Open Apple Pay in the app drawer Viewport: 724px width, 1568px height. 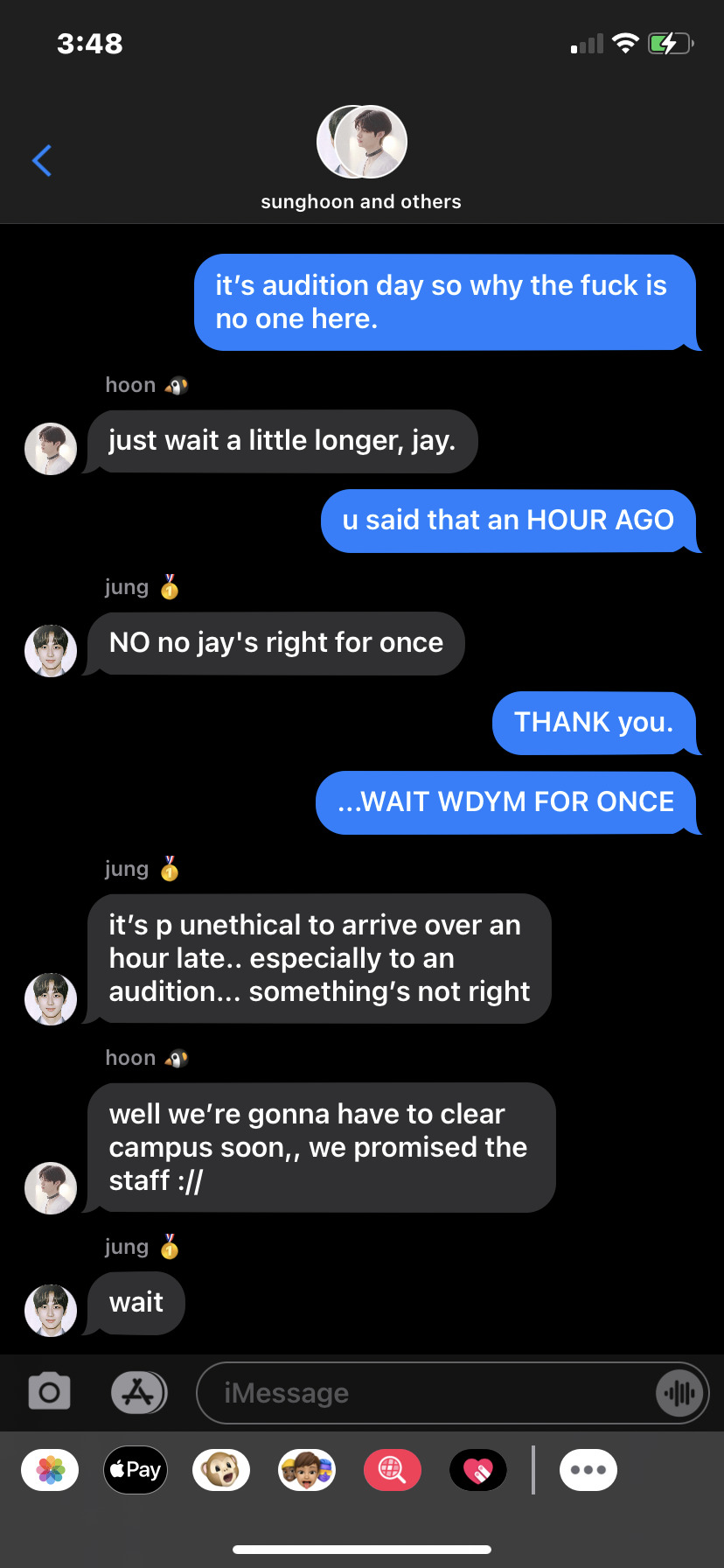[136, 1470]
